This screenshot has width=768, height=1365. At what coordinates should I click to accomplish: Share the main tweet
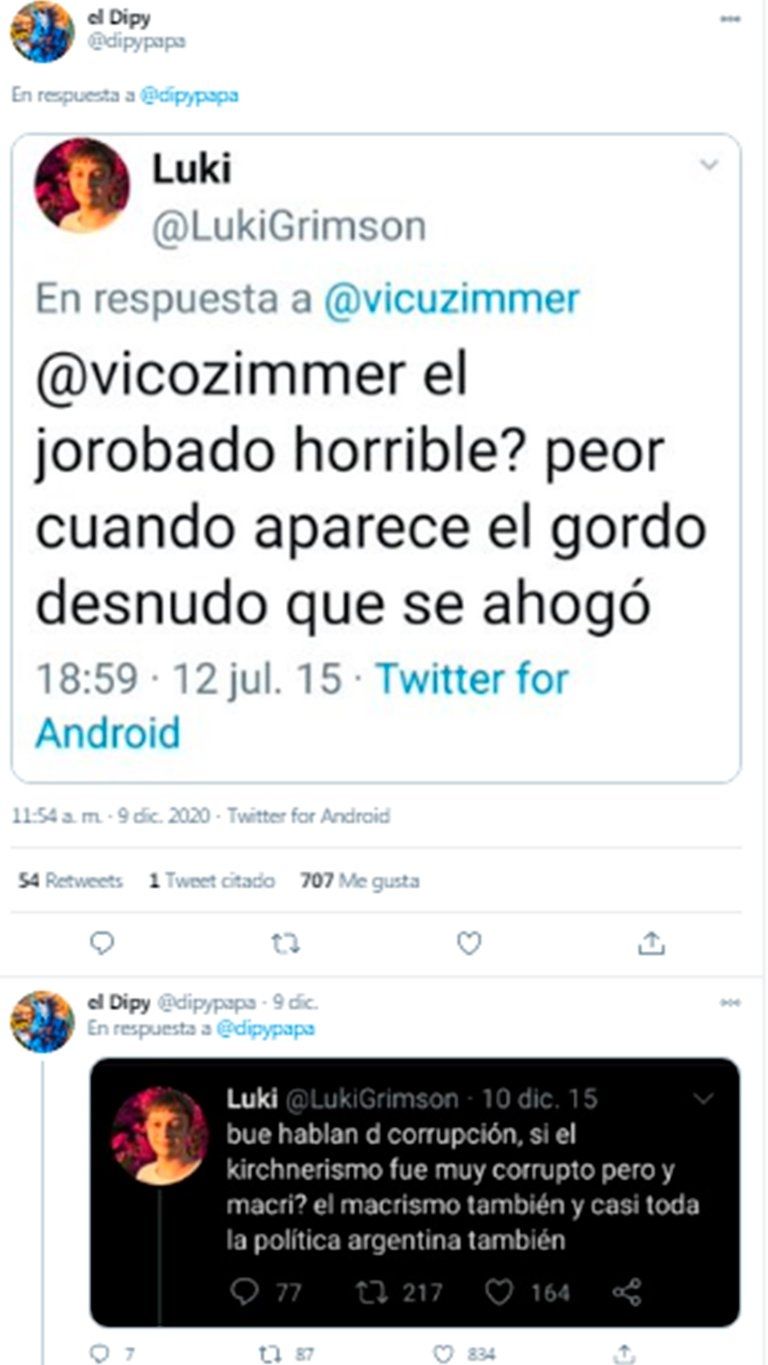[x=651, y=942]
